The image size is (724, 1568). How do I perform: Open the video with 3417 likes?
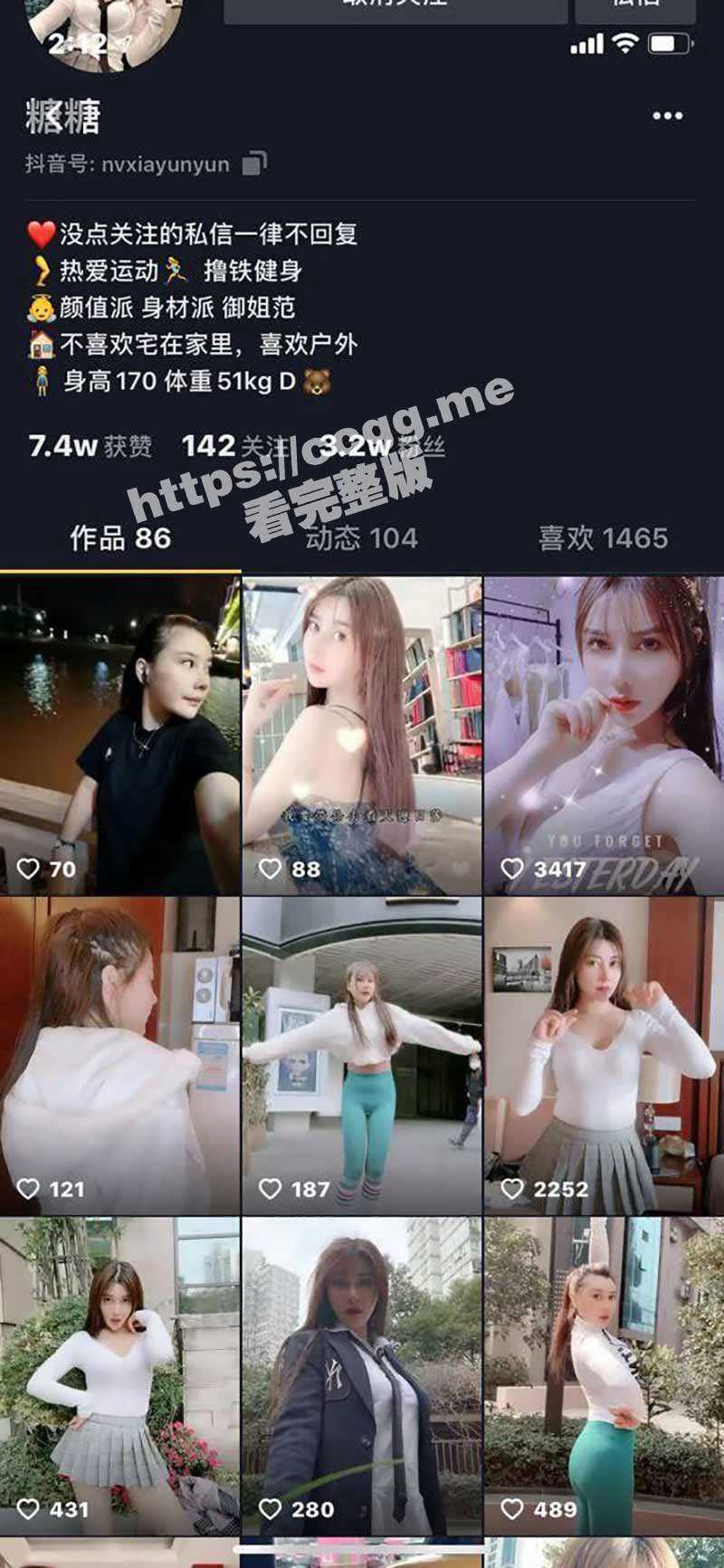pos(604,735)
